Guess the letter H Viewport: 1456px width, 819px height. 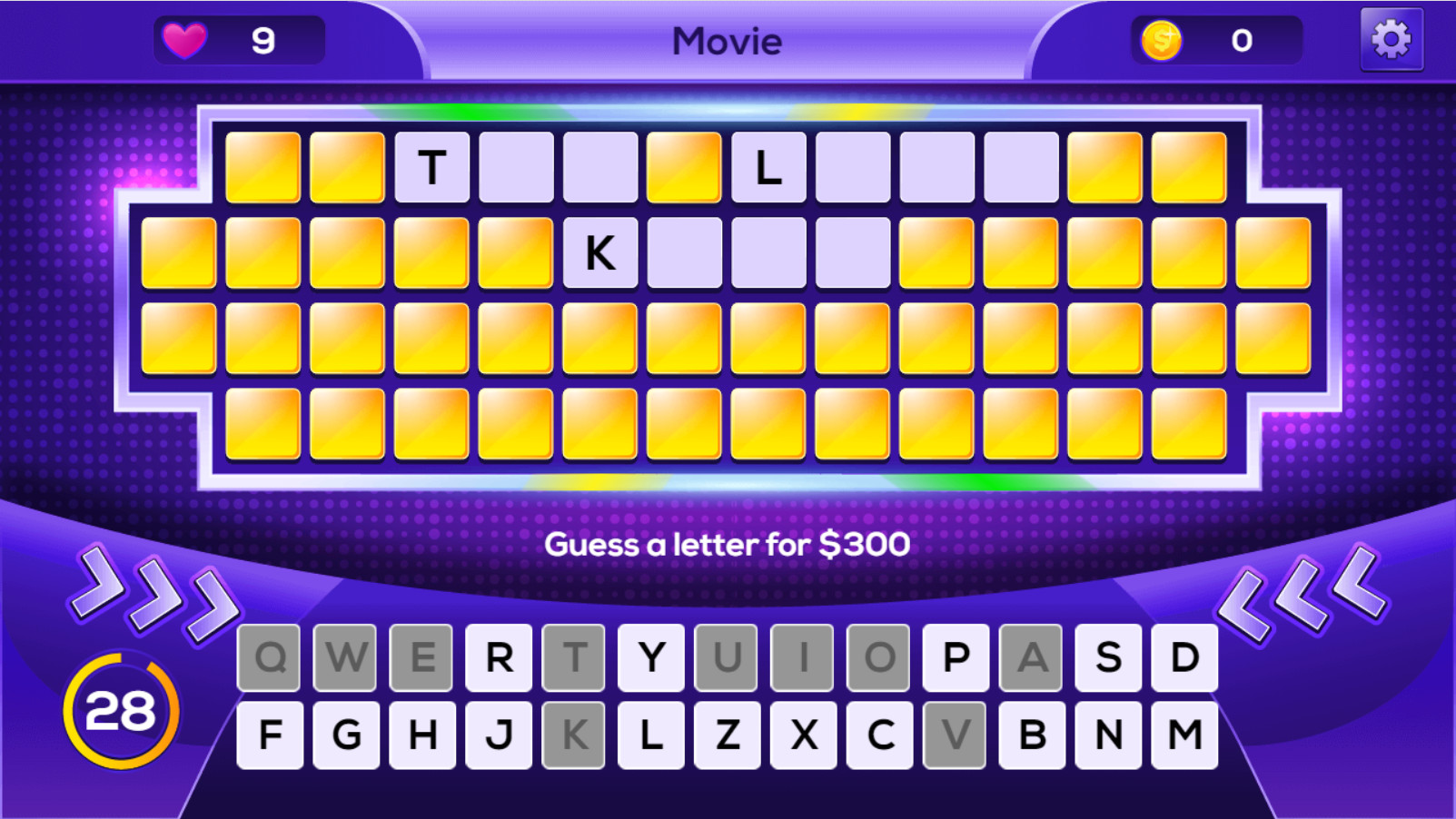422,735
